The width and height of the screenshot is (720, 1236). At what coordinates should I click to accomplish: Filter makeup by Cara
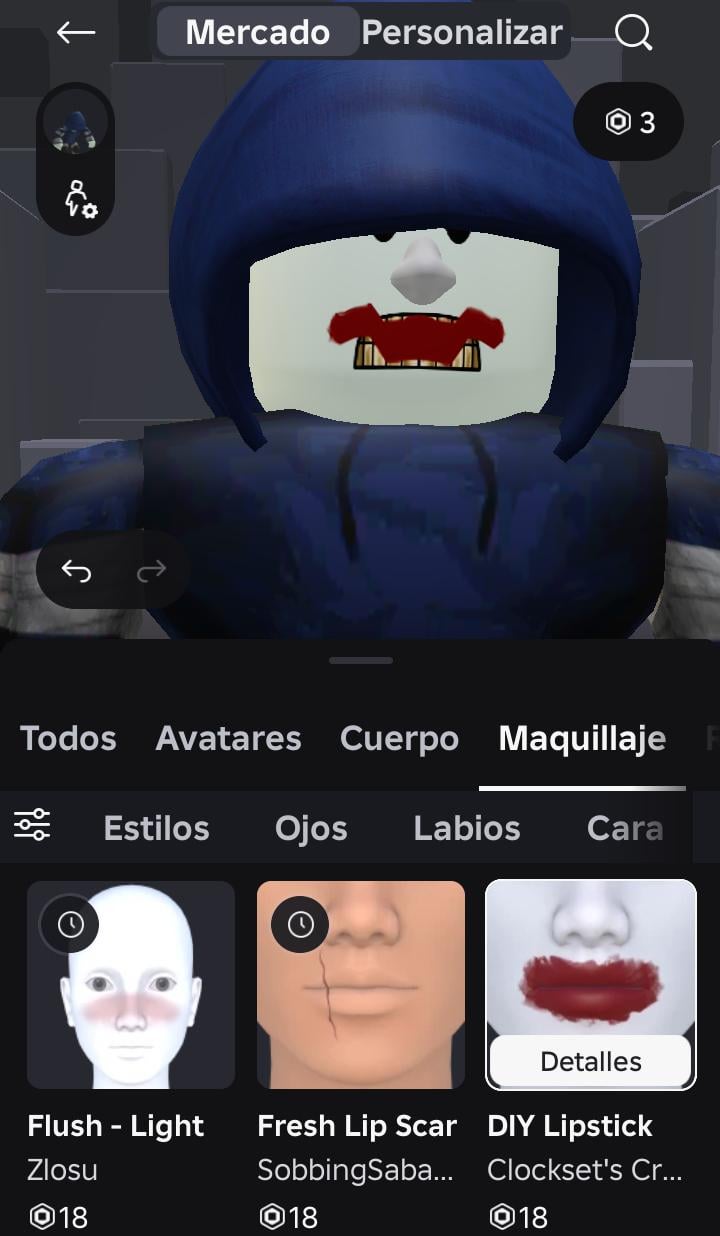624,828
